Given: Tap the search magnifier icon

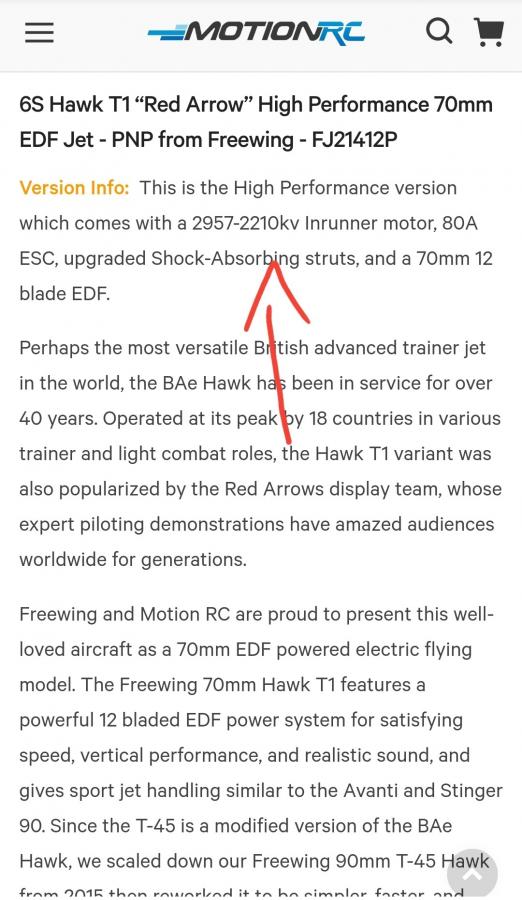Looking at the screenshot, I should [x=439, y=31].
